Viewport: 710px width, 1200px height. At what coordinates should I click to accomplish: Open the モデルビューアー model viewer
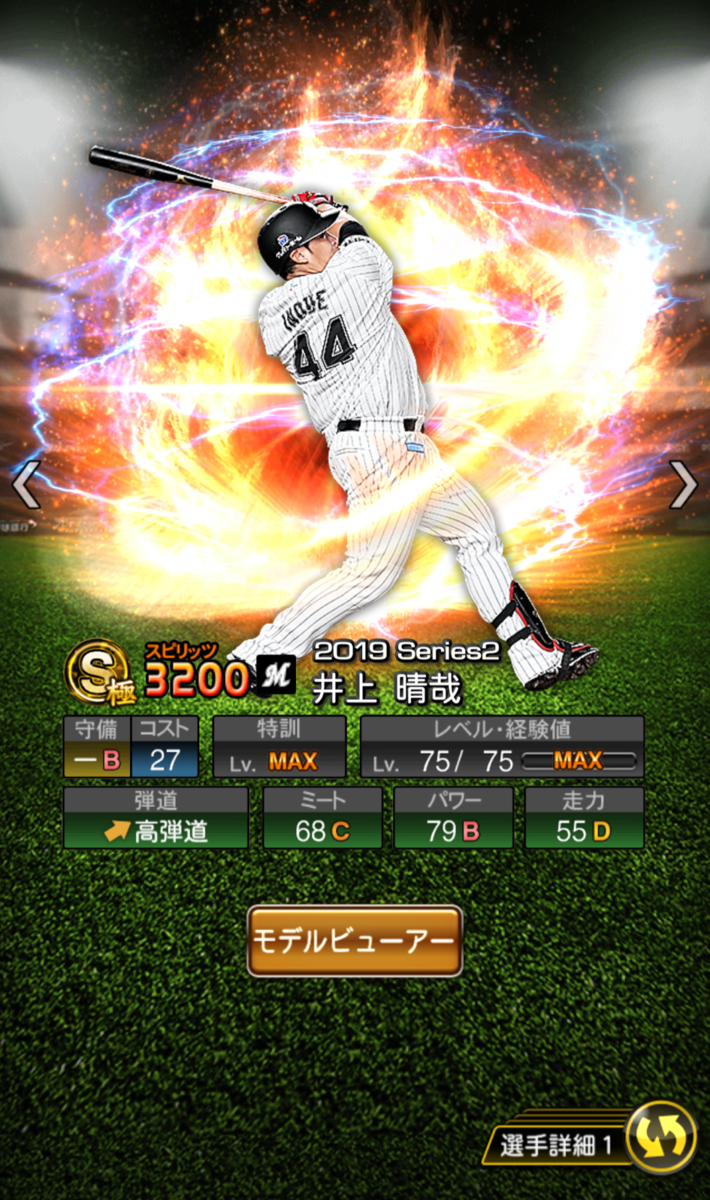pos(354,941)
